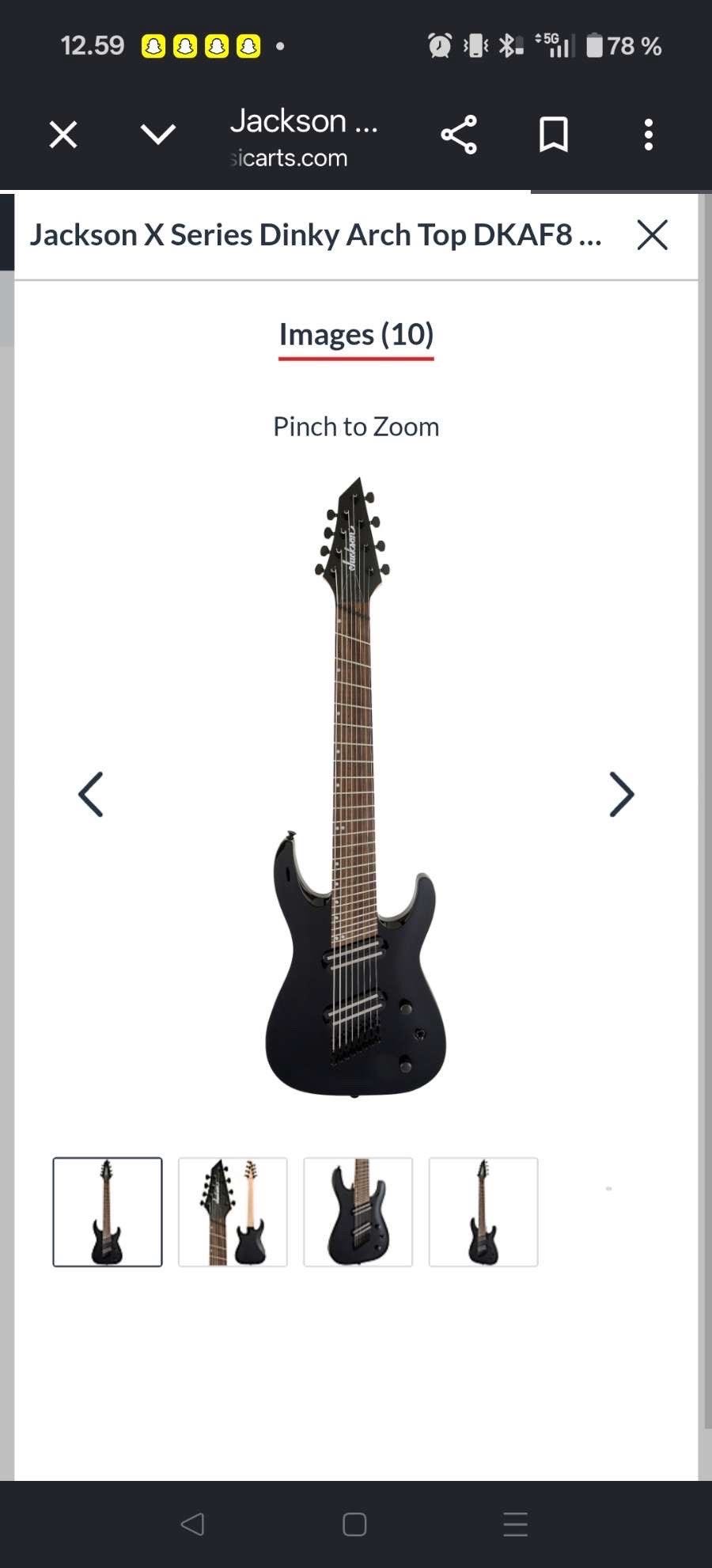Minimize the tab with the down chevron

point(158,135)
